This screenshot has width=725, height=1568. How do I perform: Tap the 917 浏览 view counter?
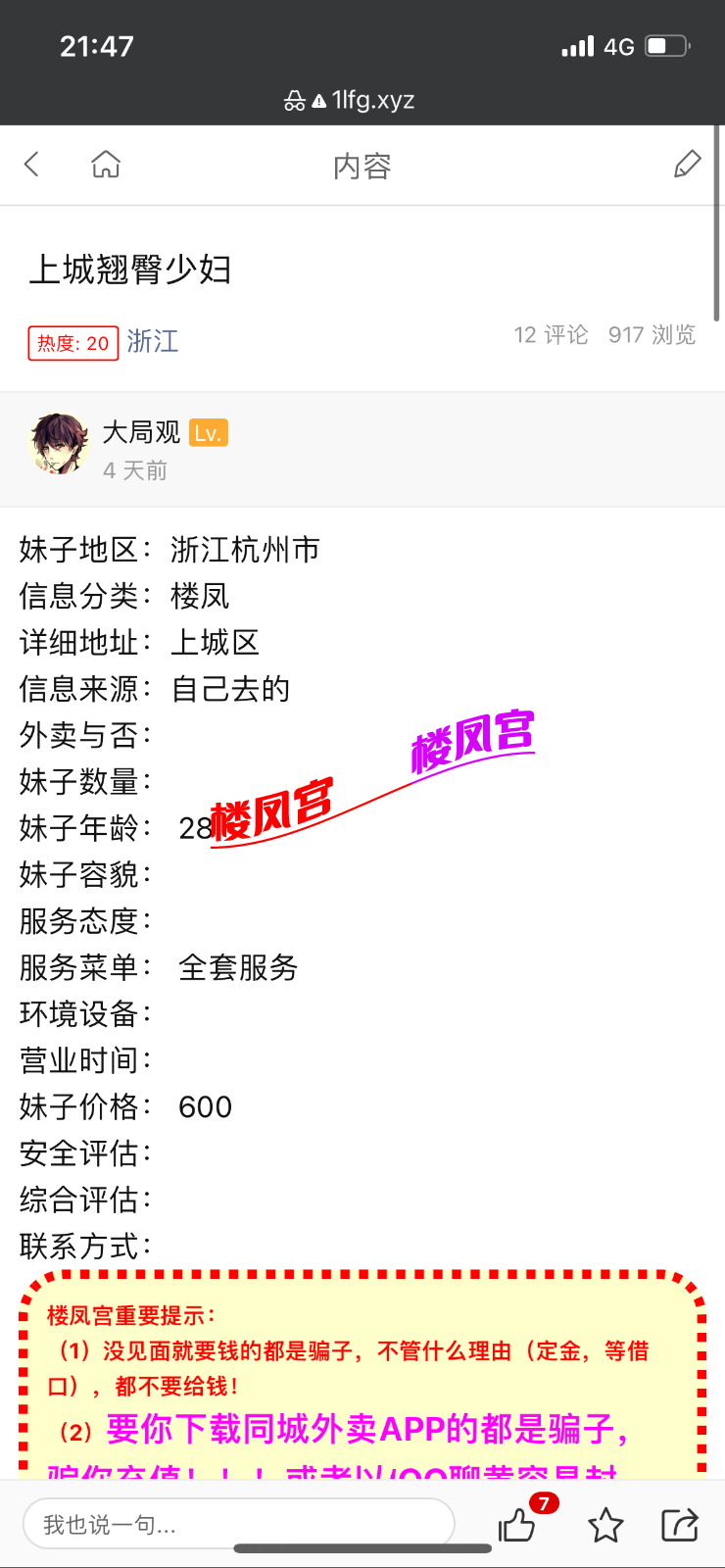pyautogui.click(x=652, y=335)
